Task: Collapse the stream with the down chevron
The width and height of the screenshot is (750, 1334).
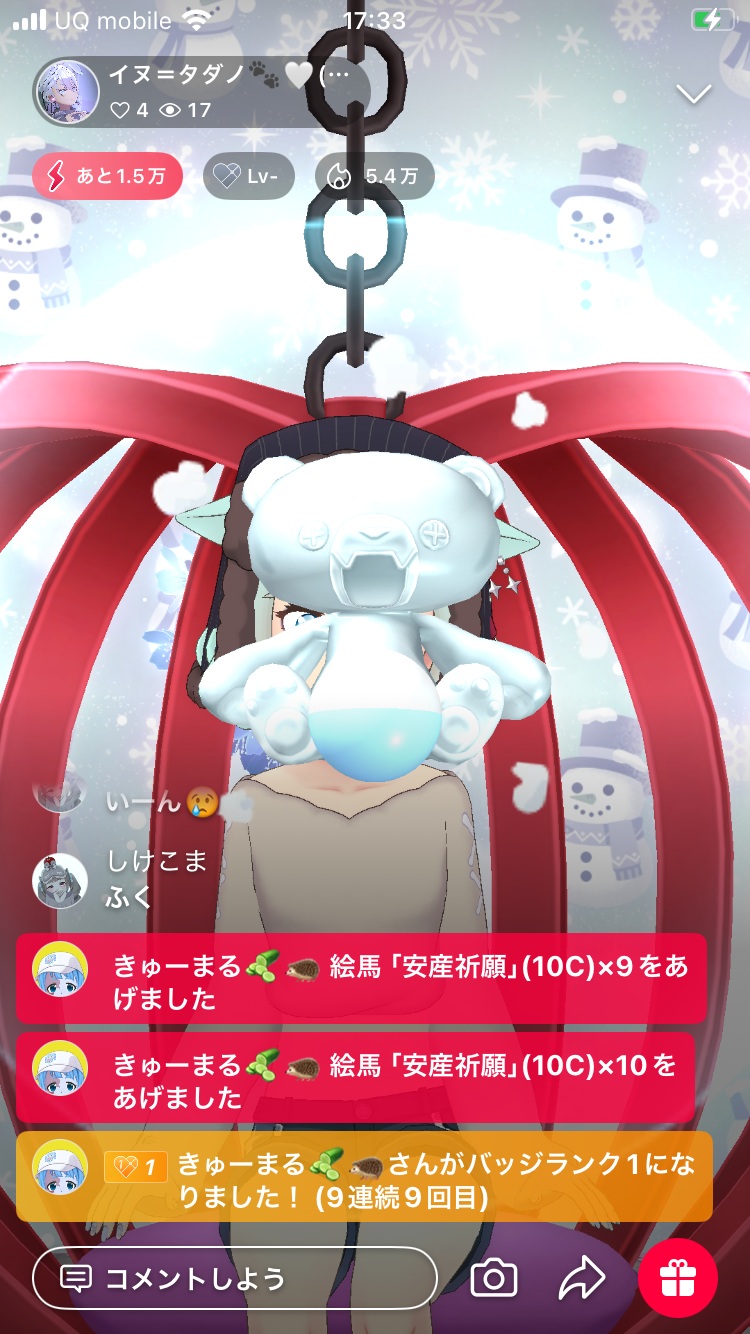Action: click(693, 94)
